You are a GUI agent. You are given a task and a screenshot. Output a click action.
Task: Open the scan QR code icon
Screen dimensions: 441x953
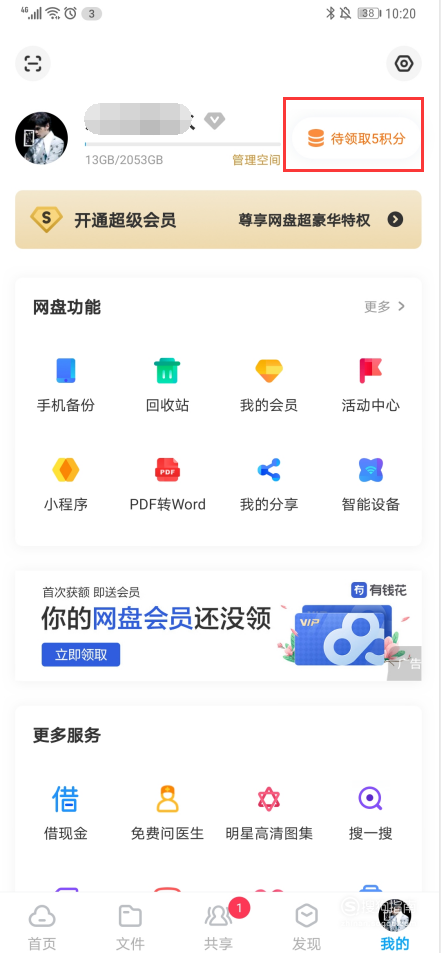click(33, 63)
